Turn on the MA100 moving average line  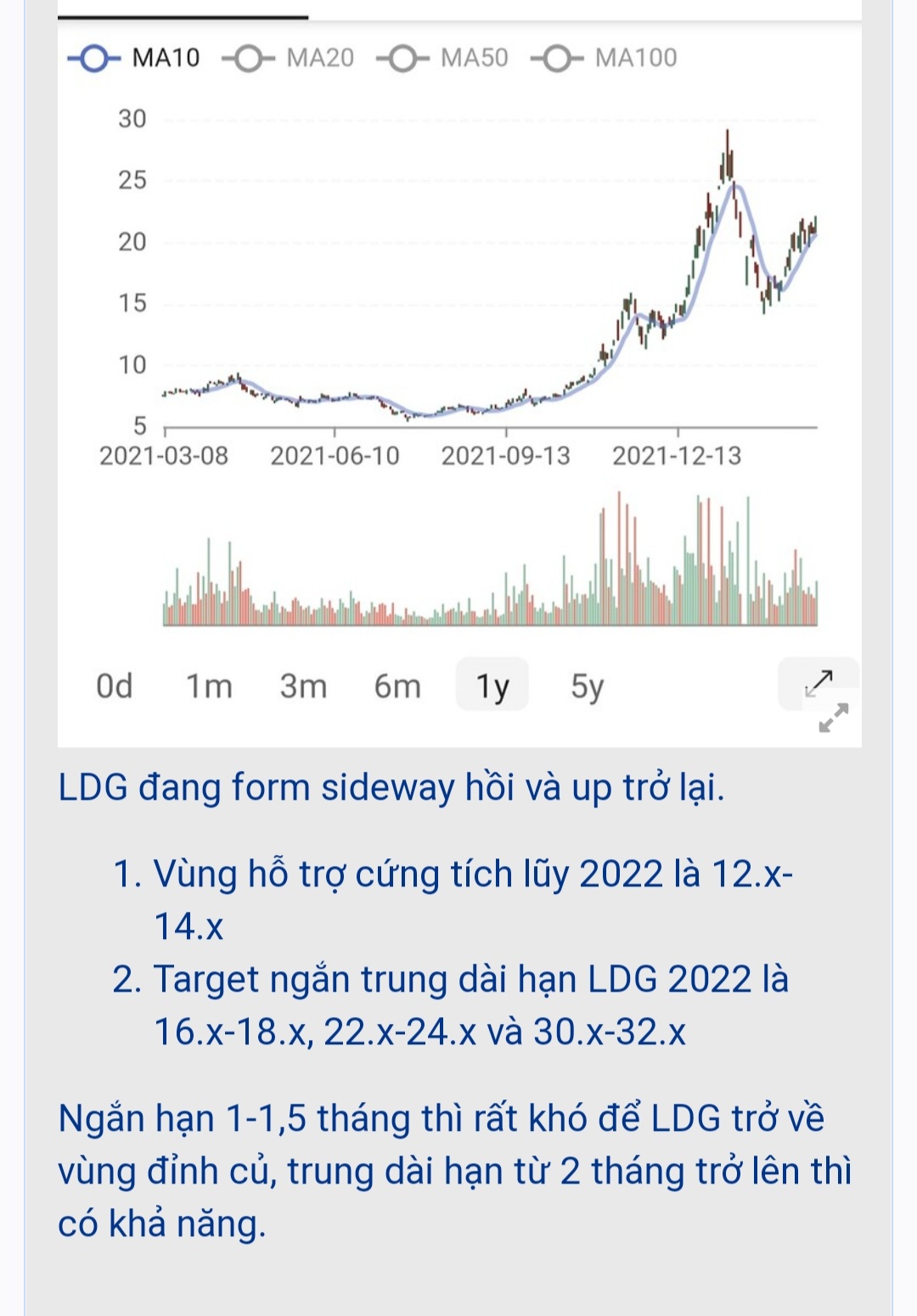604,59
